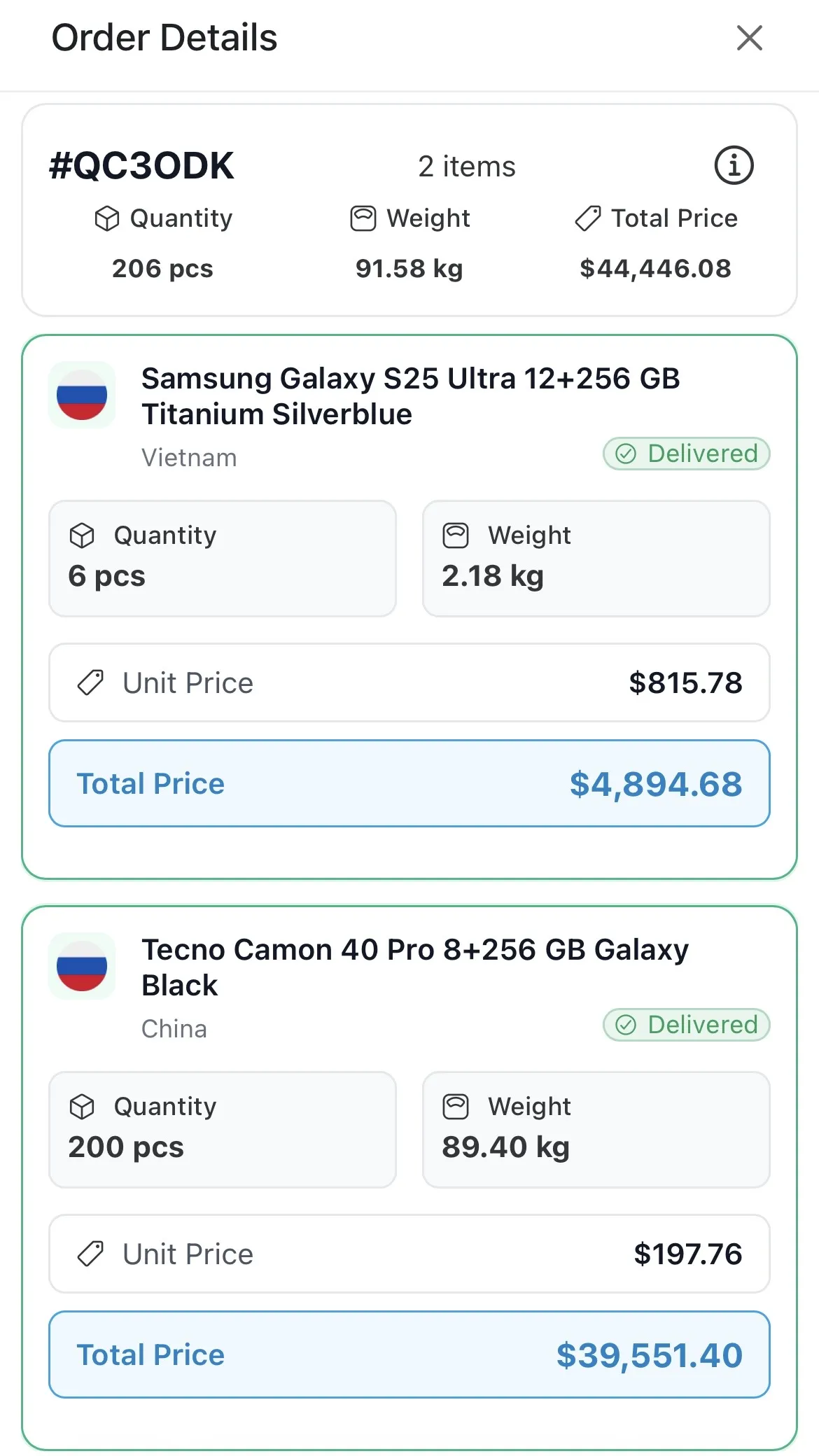The height and width of the screenshot is (1456, 819).
Task: Click the order information icon
Action: click(733, 165)
